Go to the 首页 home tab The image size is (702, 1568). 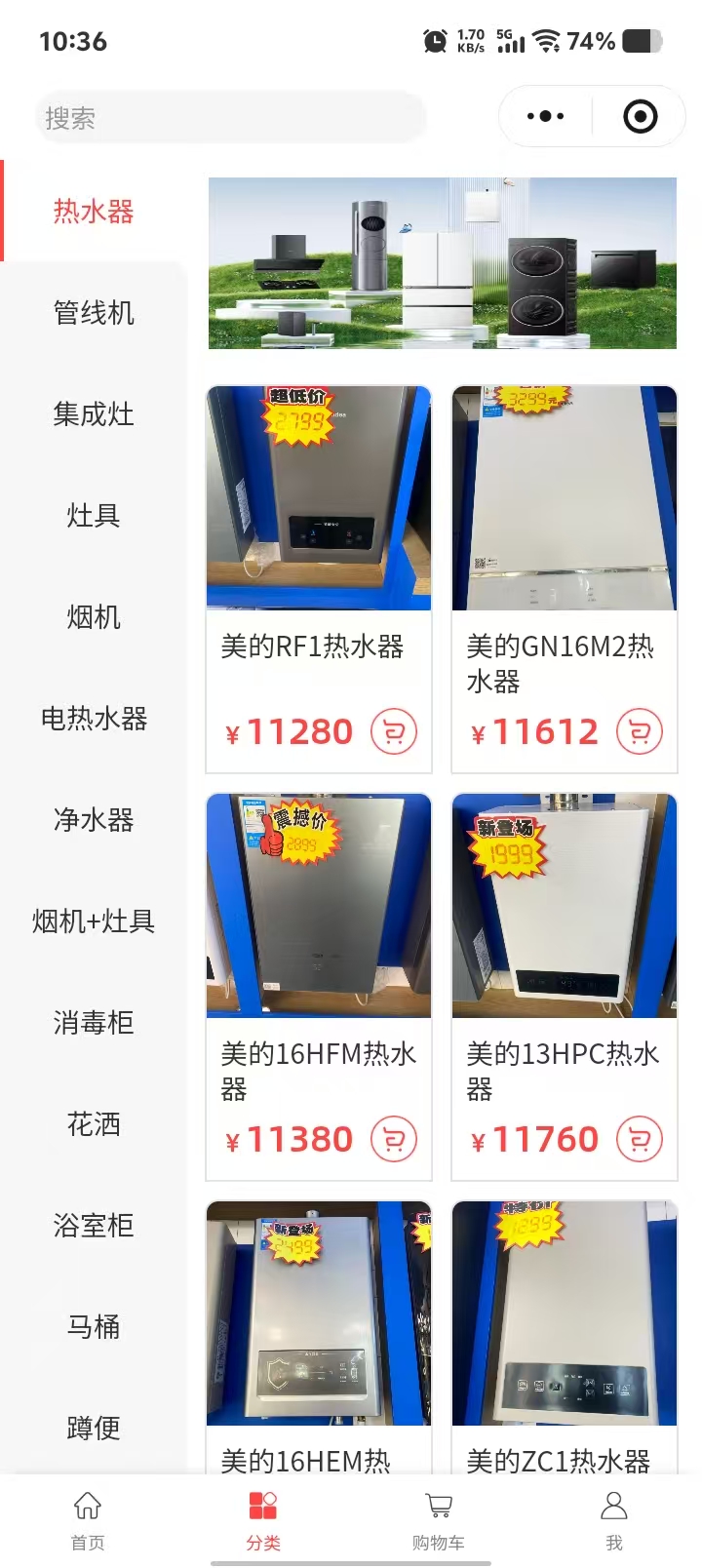pyautogui.click(x=88, y=1519)
